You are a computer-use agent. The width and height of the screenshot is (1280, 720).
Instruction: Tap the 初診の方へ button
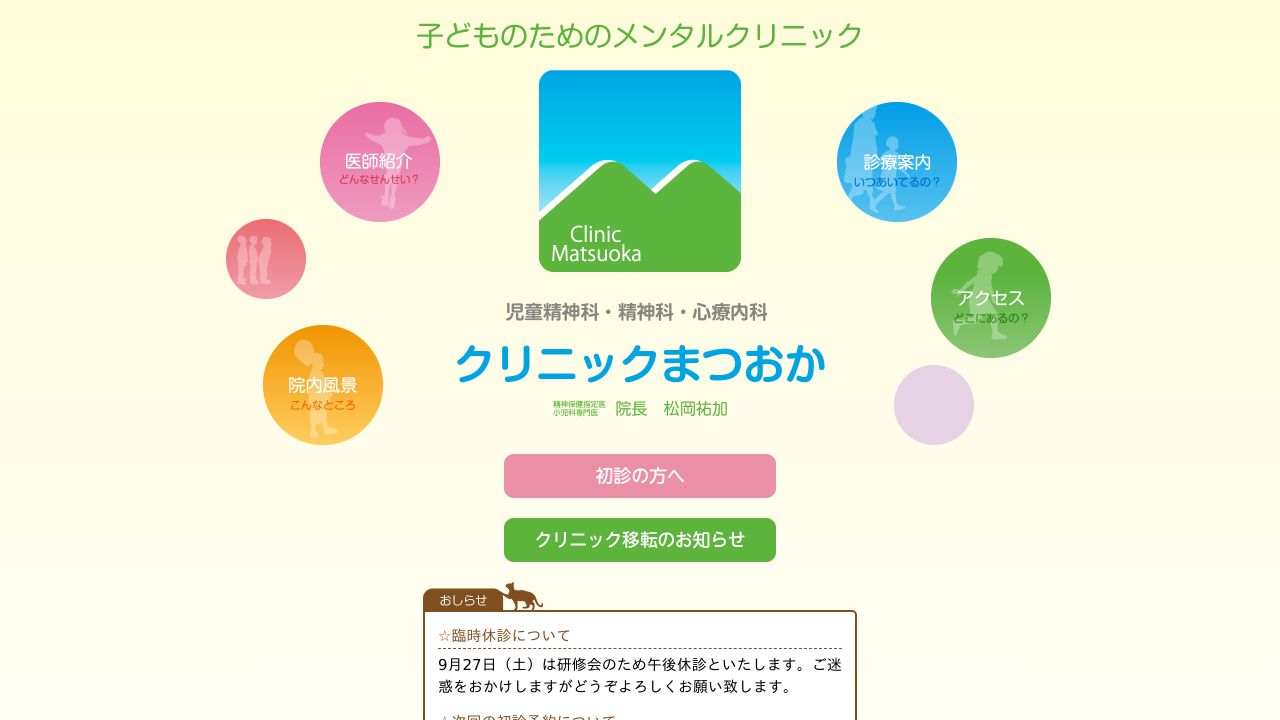click(x=640, y=476)
